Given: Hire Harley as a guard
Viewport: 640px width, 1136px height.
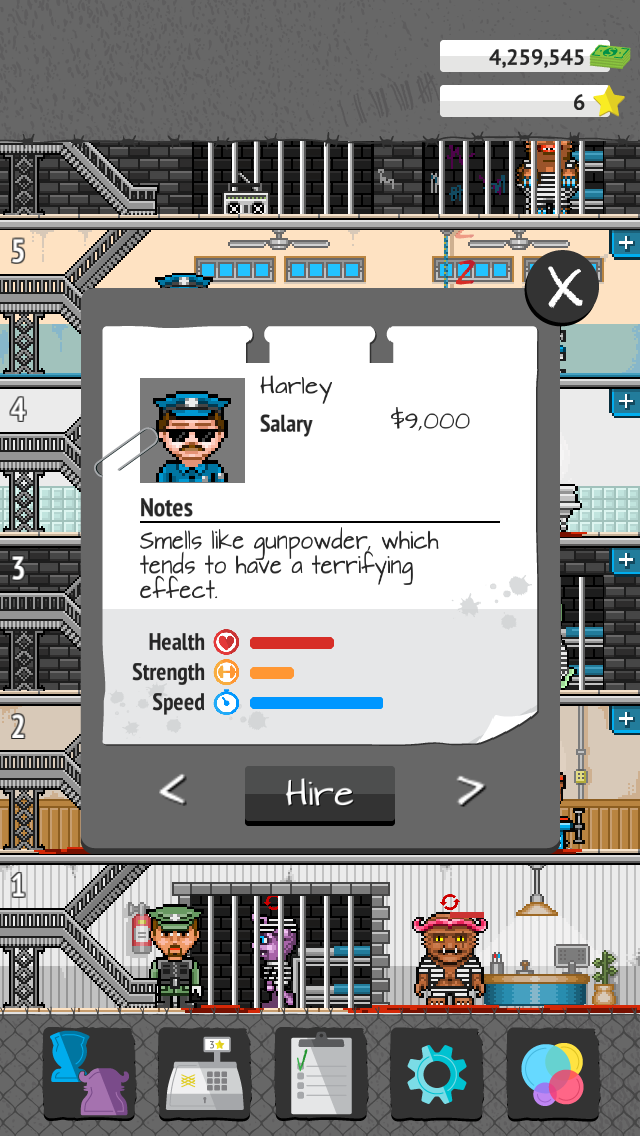Looking at the screenshot, I should click(x=320, y=794).
